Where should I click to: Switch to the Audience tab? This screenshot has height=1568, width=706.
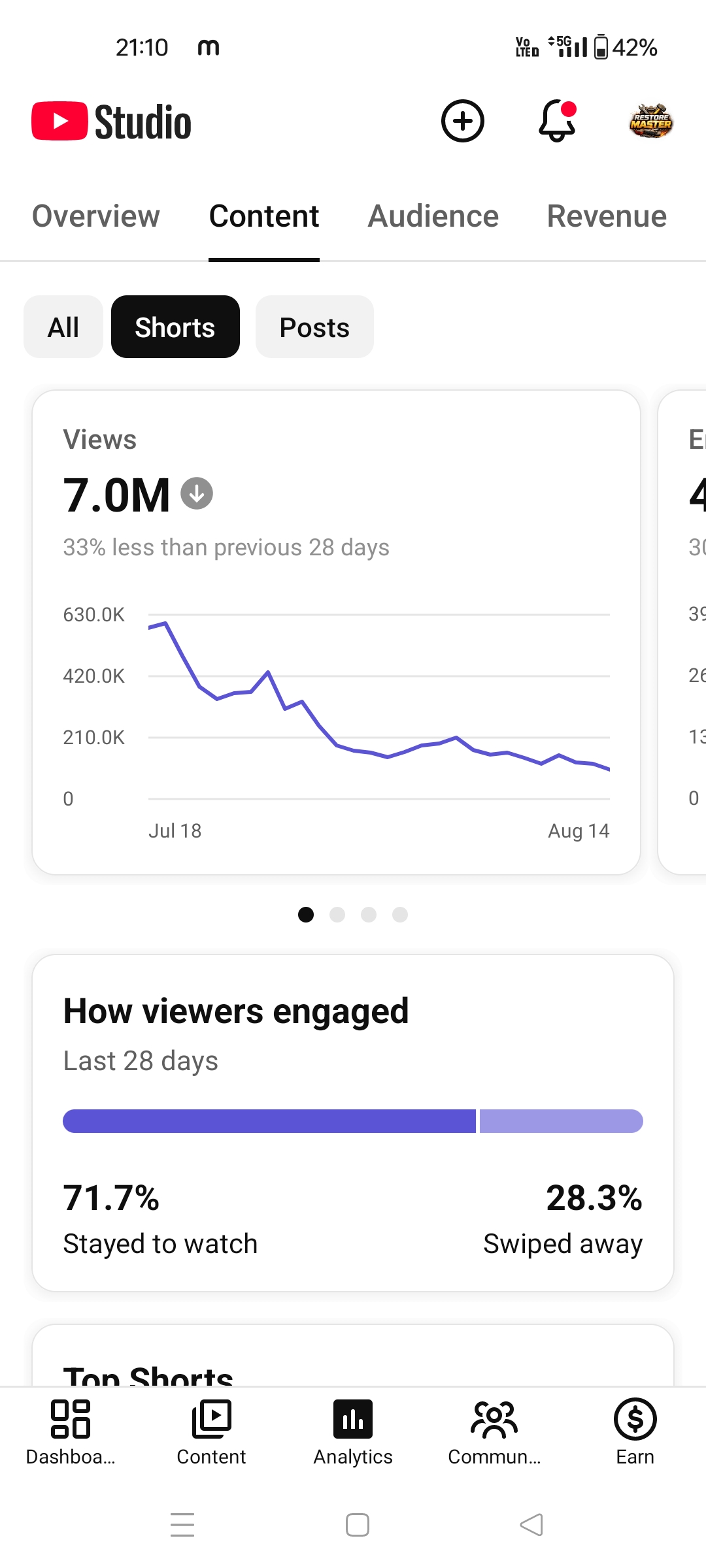(433, 216)
